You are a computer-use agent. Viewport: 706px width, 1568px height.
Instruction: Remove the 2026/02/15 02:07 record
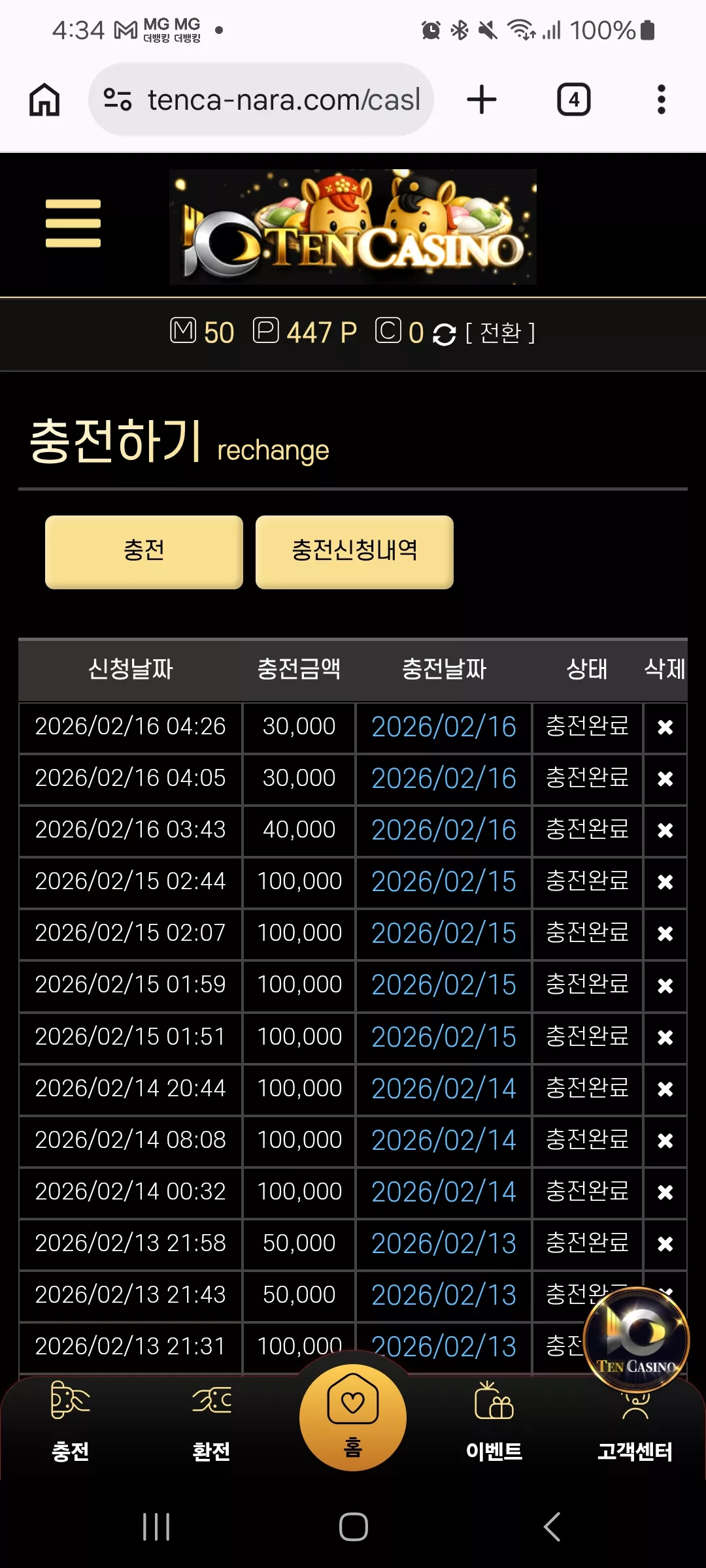coord(665,934)
